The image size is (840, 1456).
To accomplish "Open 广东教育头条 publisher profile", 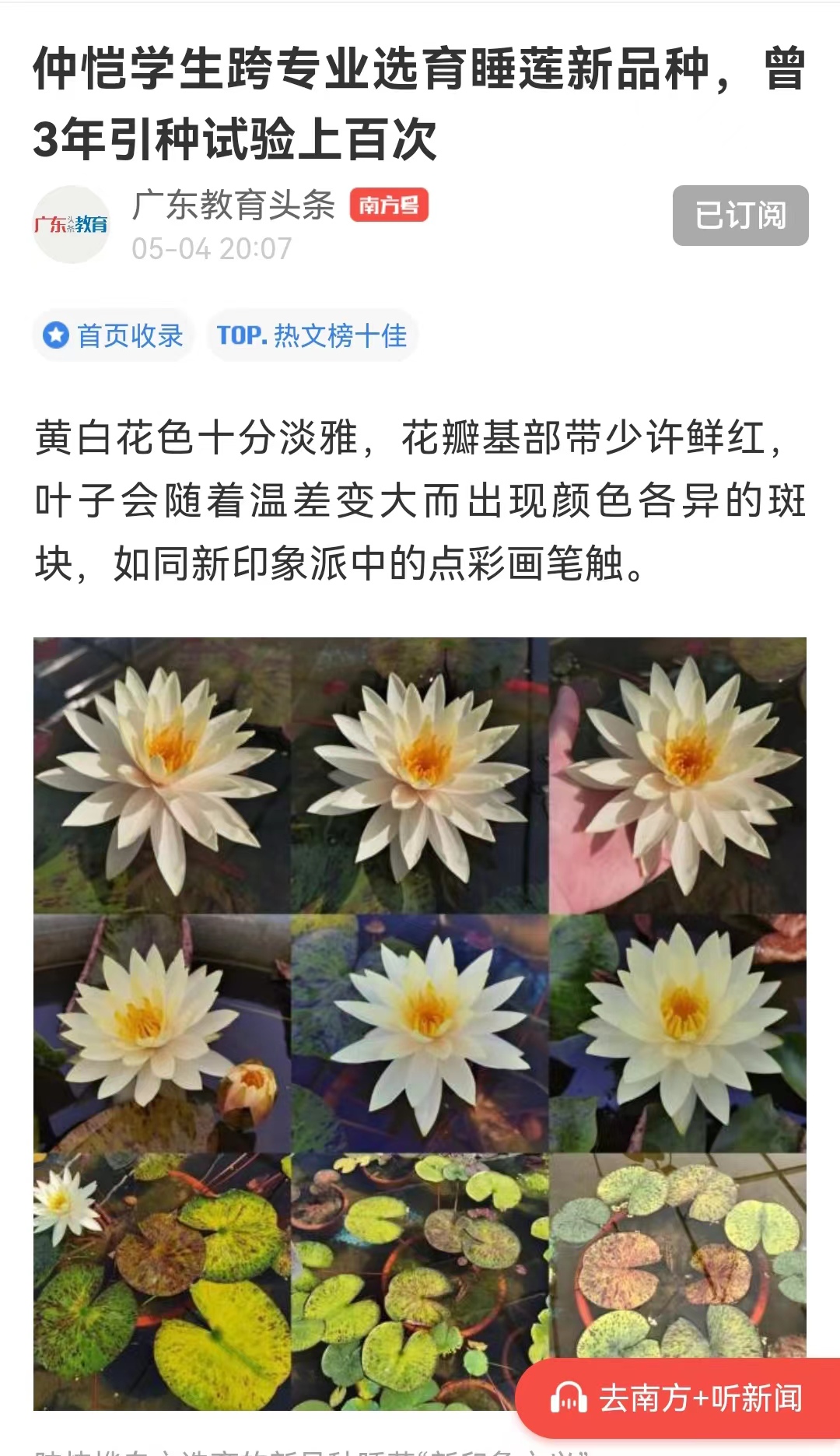I will pyautogui.click(x=233, y=205).
